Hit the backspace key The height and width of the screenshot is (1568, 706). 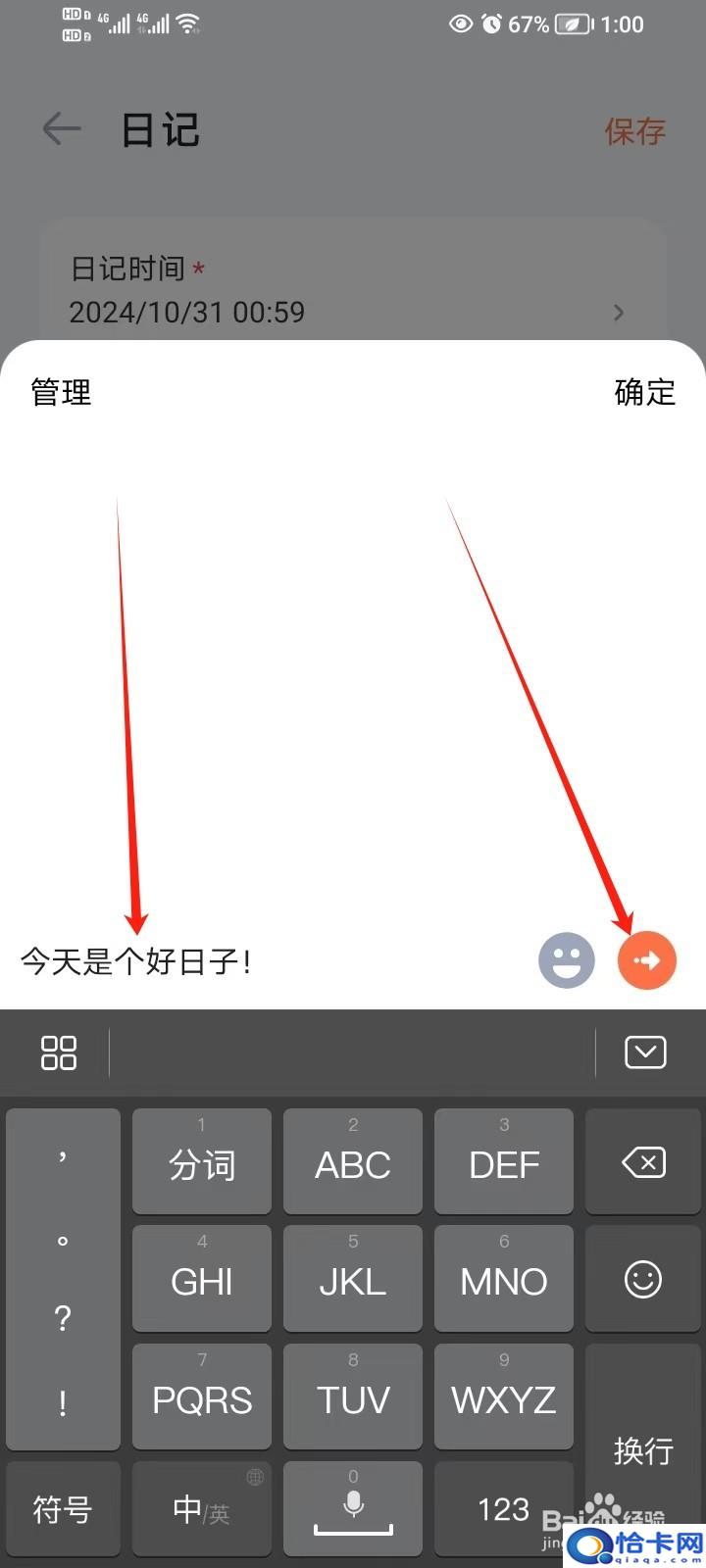click(x=643, y=1162)
